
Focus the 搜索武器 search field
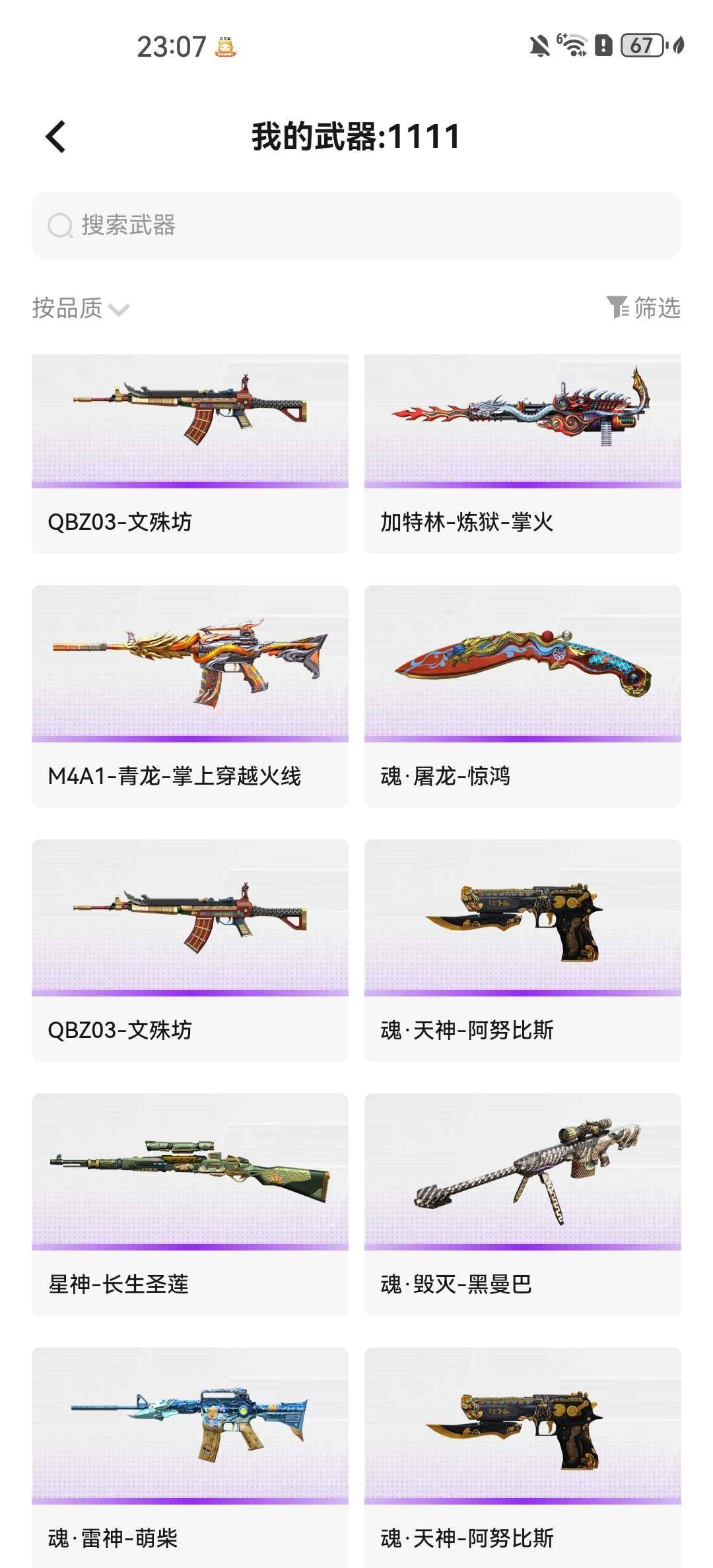(x=356, y=226)
